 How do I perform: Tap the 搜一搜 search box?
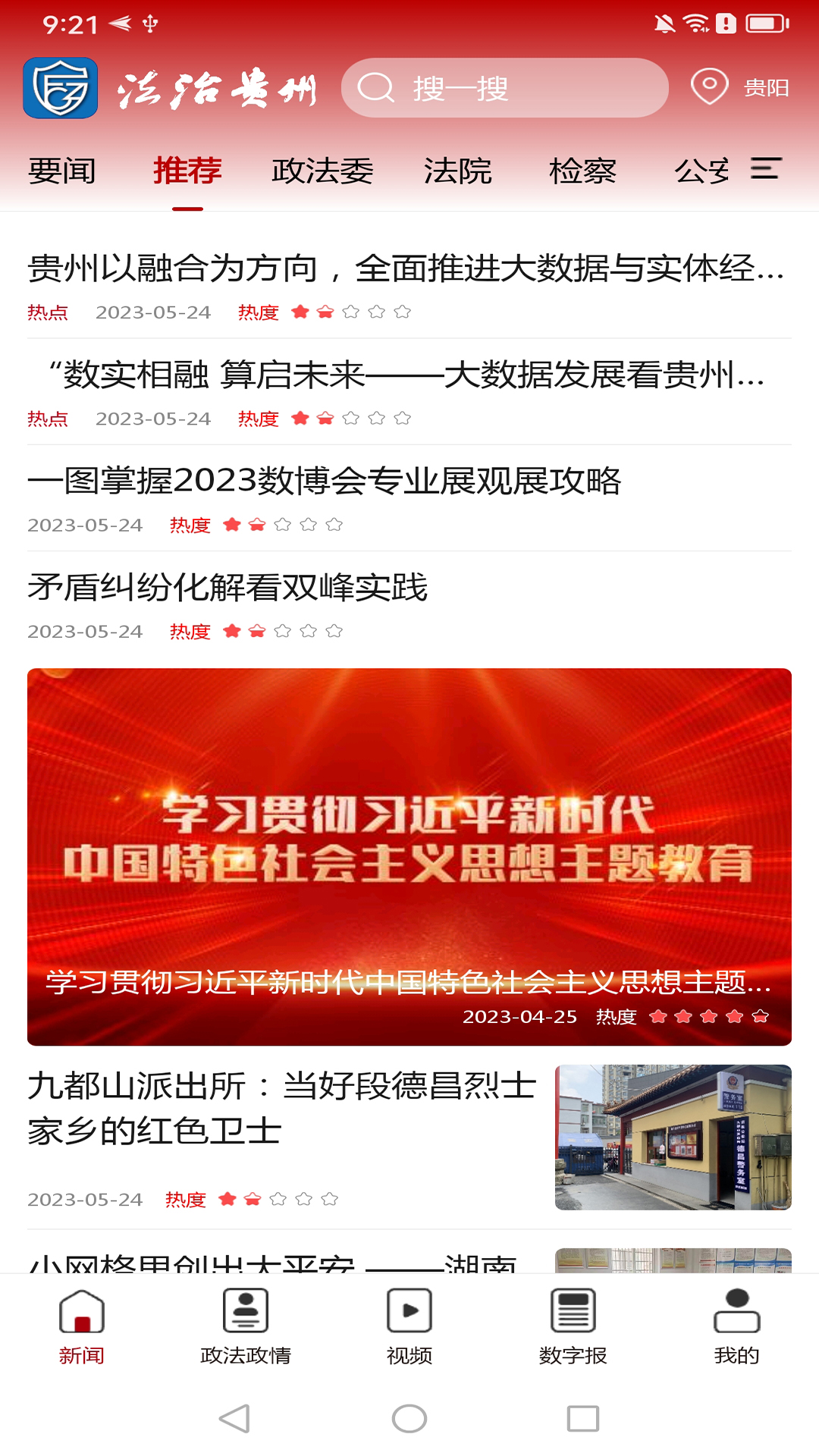click(504, 88)
